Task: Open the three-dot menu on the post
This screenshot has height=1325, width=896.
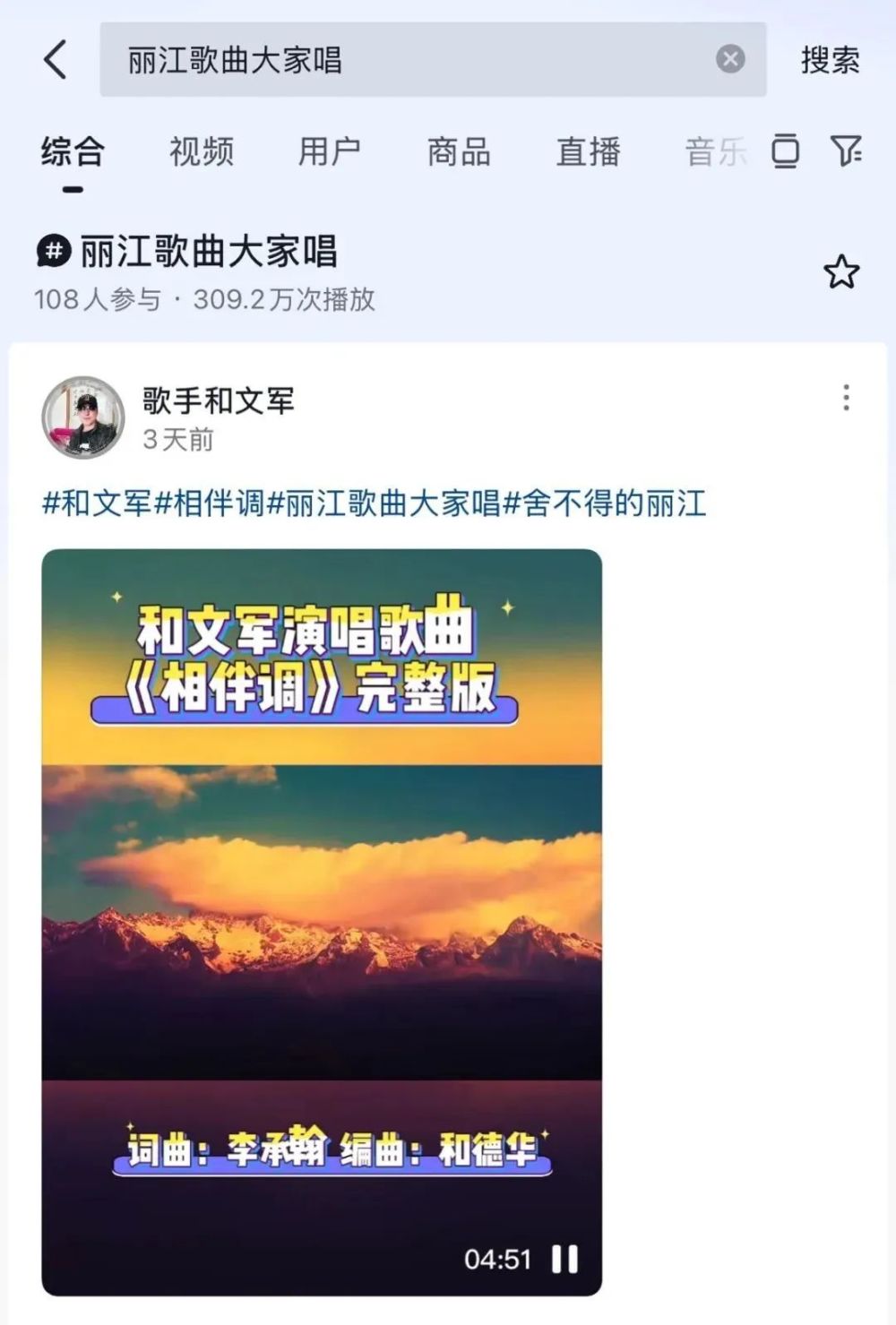Action: tap(846, 398)
